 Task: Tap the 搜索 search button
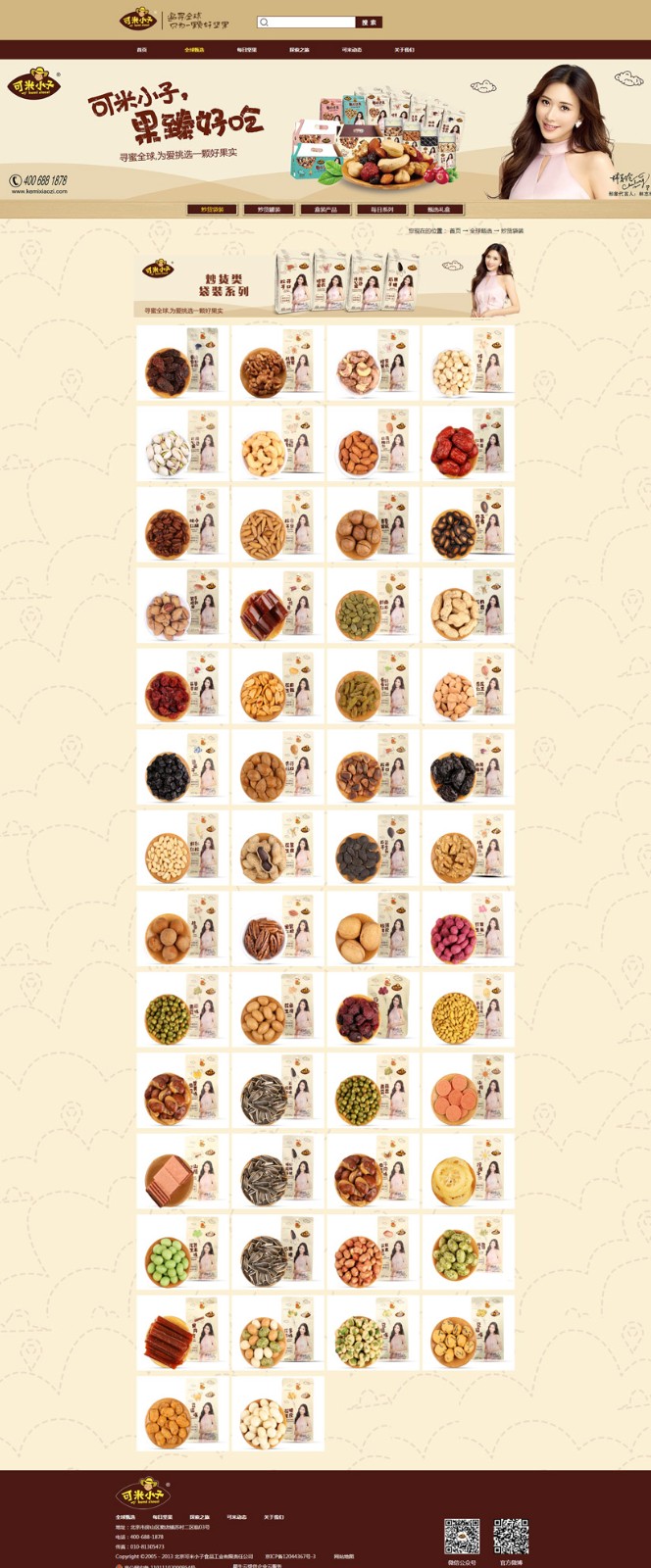pyautogui.click(x=369, y=22)
